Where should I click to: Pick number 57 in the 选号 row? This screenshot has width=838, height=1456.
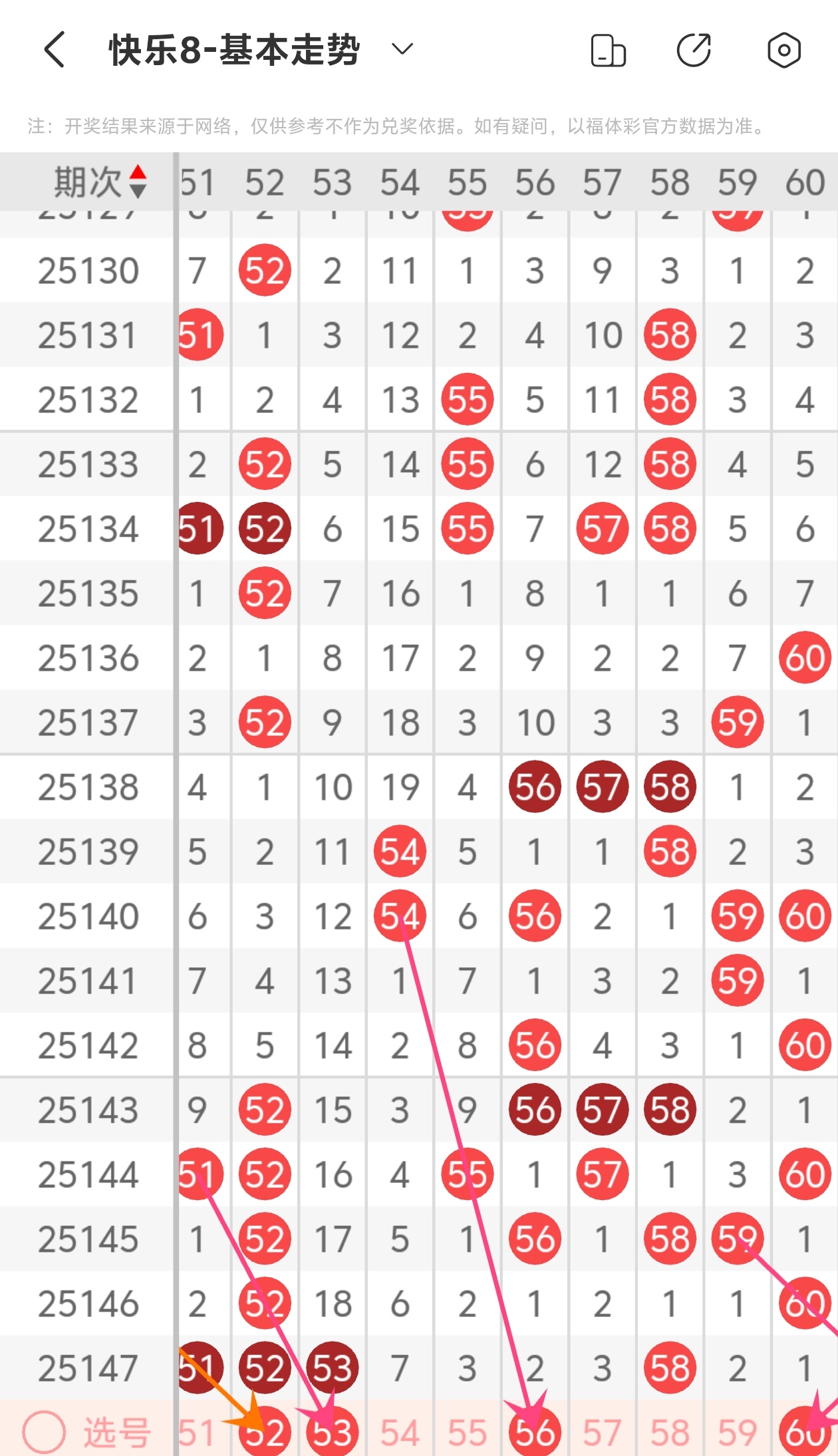(x=602, y=1433)
